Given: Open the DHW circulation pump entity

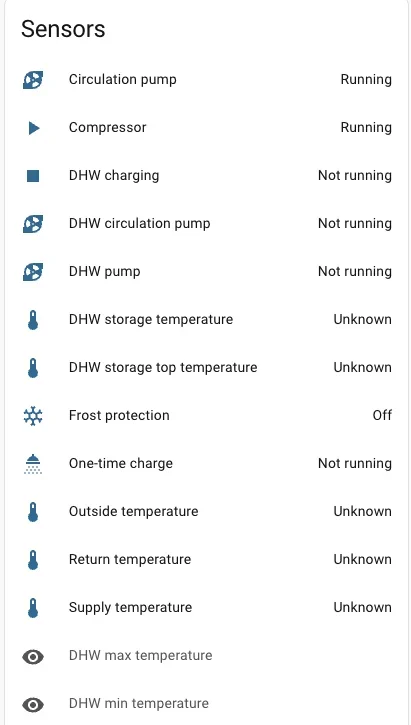Looking at the screenshot, I should [207, 224].
